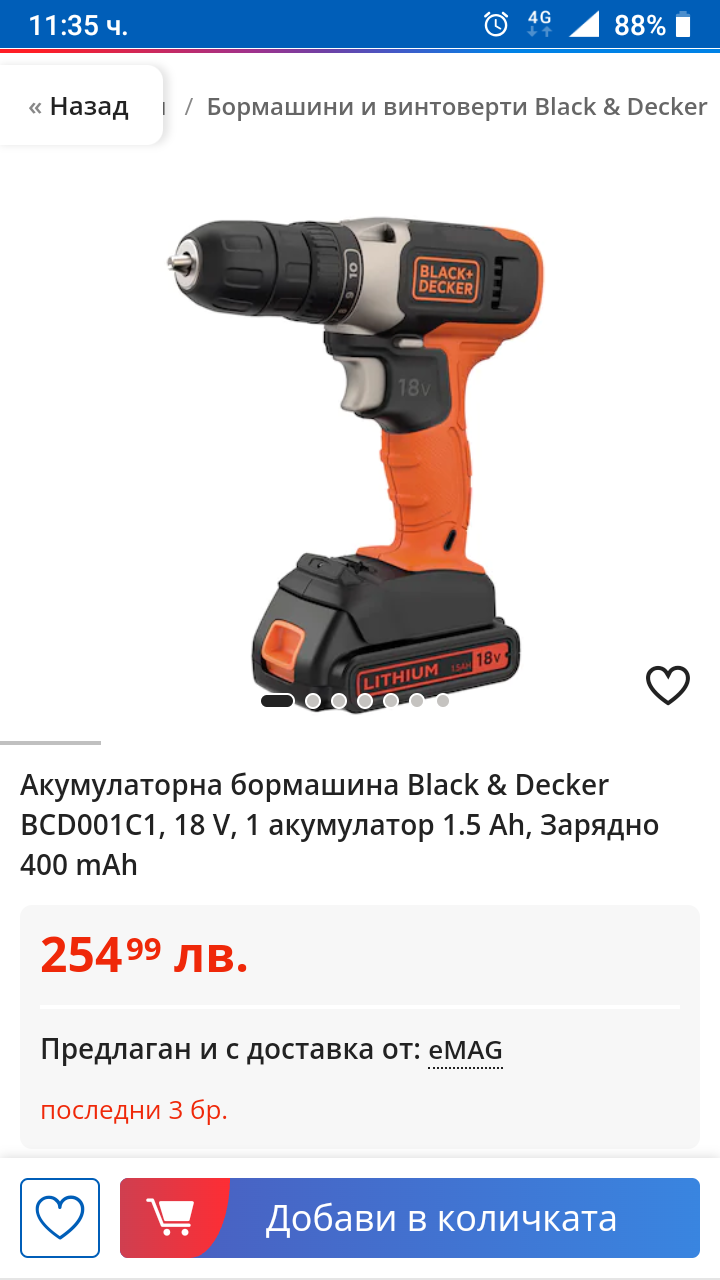
Task: Add the drill to favorites via the heart on the image
Action: (667, 685)
